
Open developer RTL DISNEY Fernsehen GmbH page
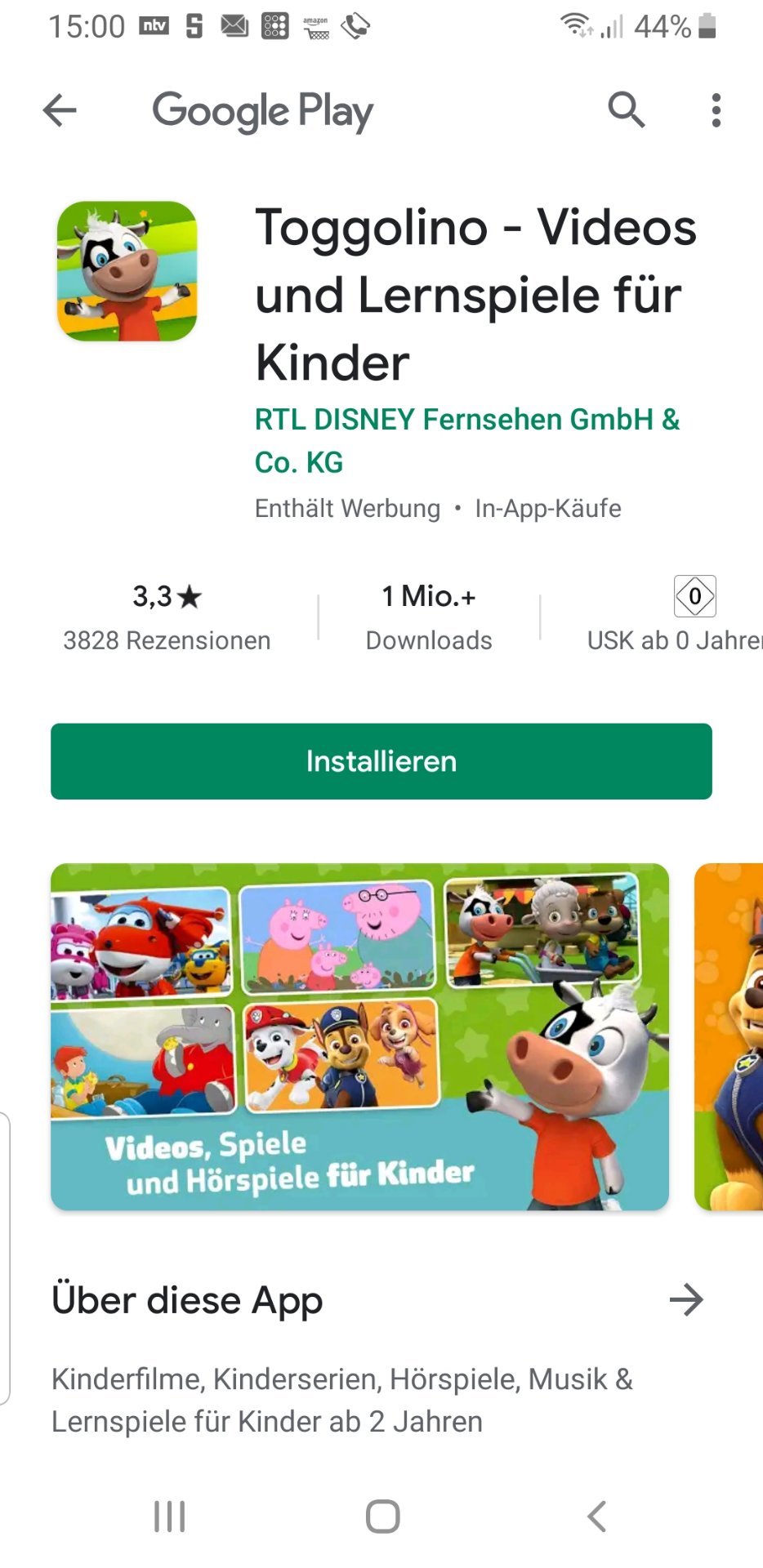coord(467,441)
